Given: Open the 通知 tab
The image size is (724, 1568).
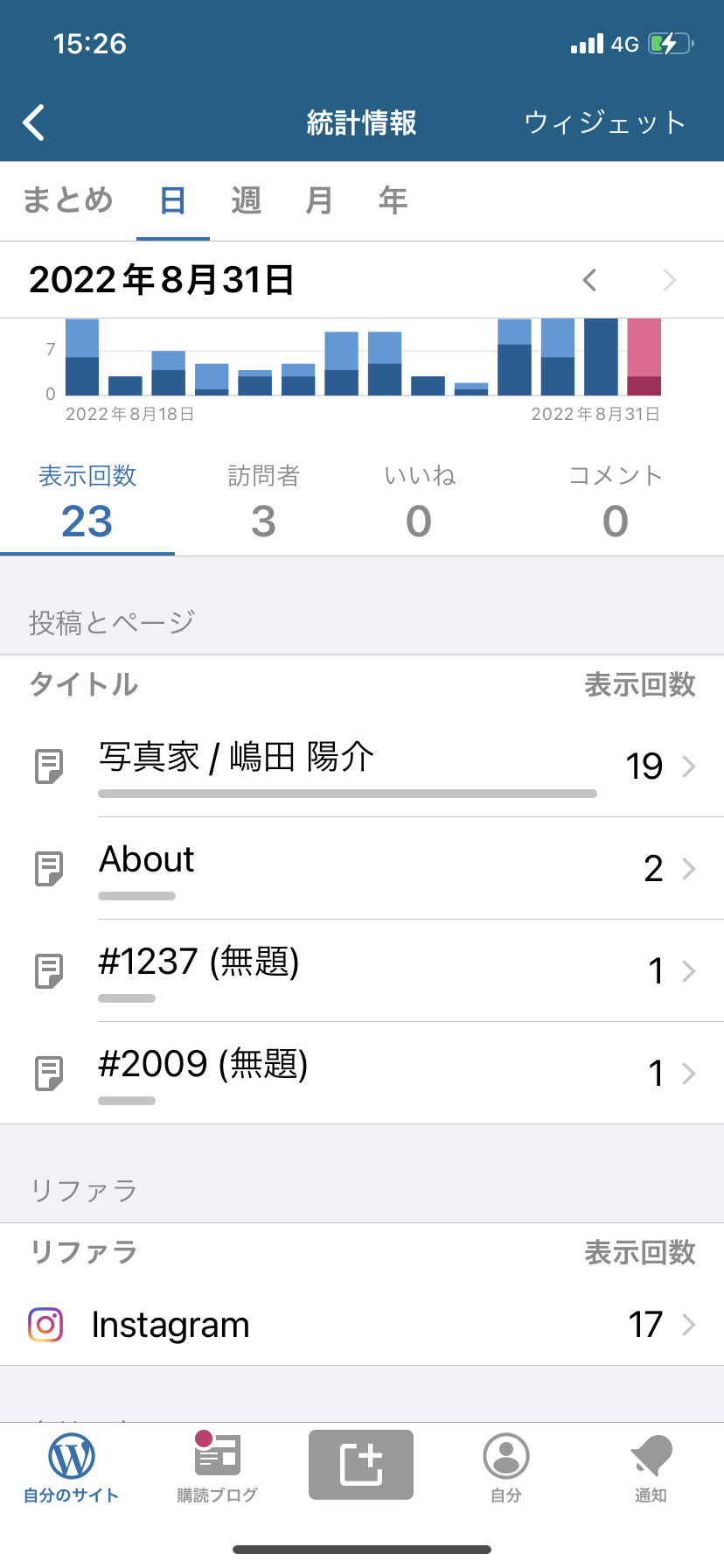Looking at the screenshot, I should [x=651, y=1466].
